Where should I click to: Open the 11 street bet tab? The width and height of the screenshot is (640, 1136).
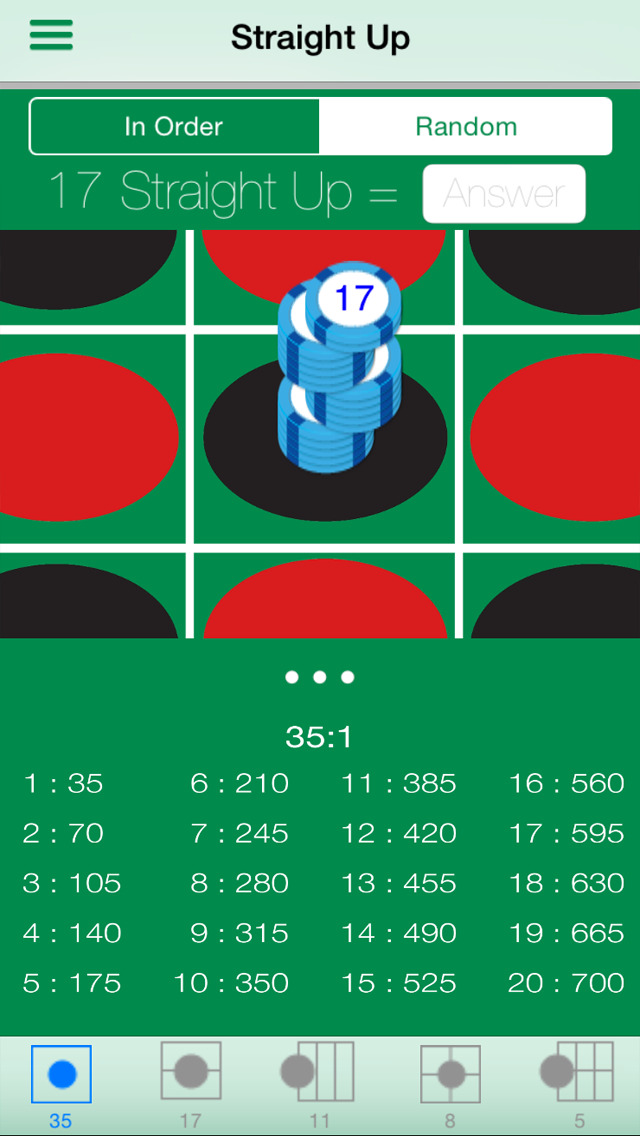317,1084
